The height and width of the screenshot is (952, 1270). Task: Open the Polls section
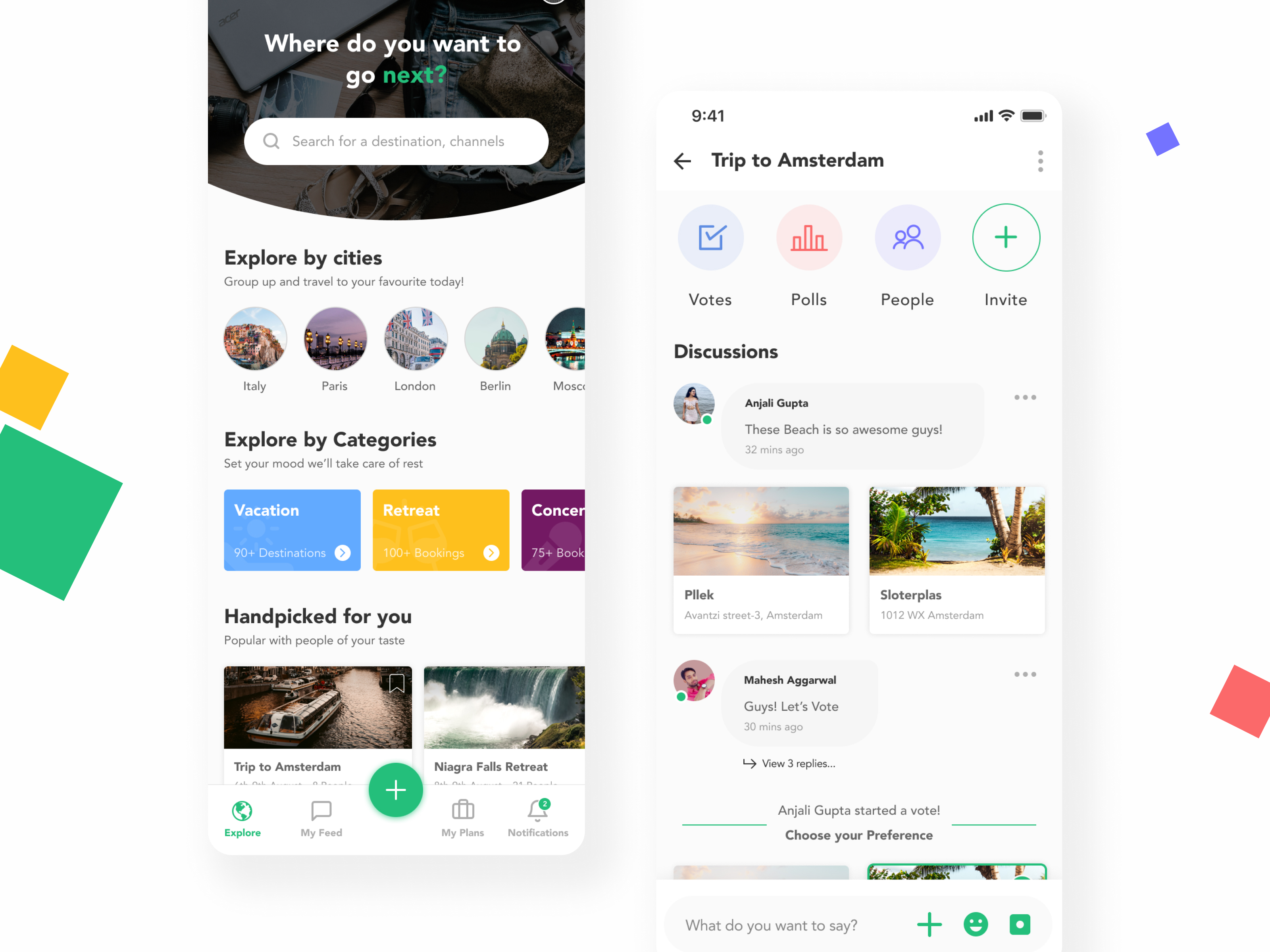[808, 238]
